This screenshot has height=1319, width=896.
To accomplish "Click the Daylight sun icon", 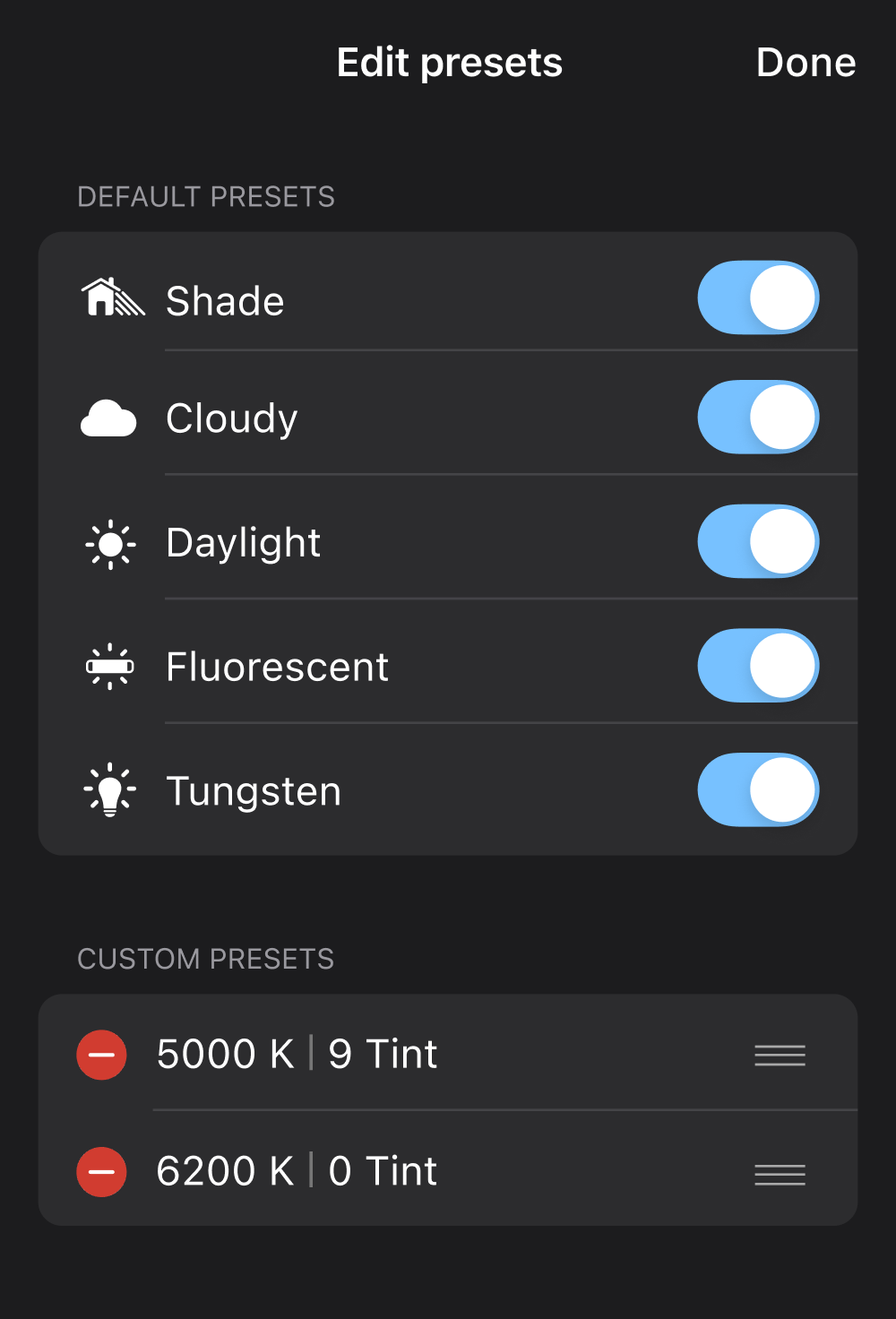I will click(108, 543).
